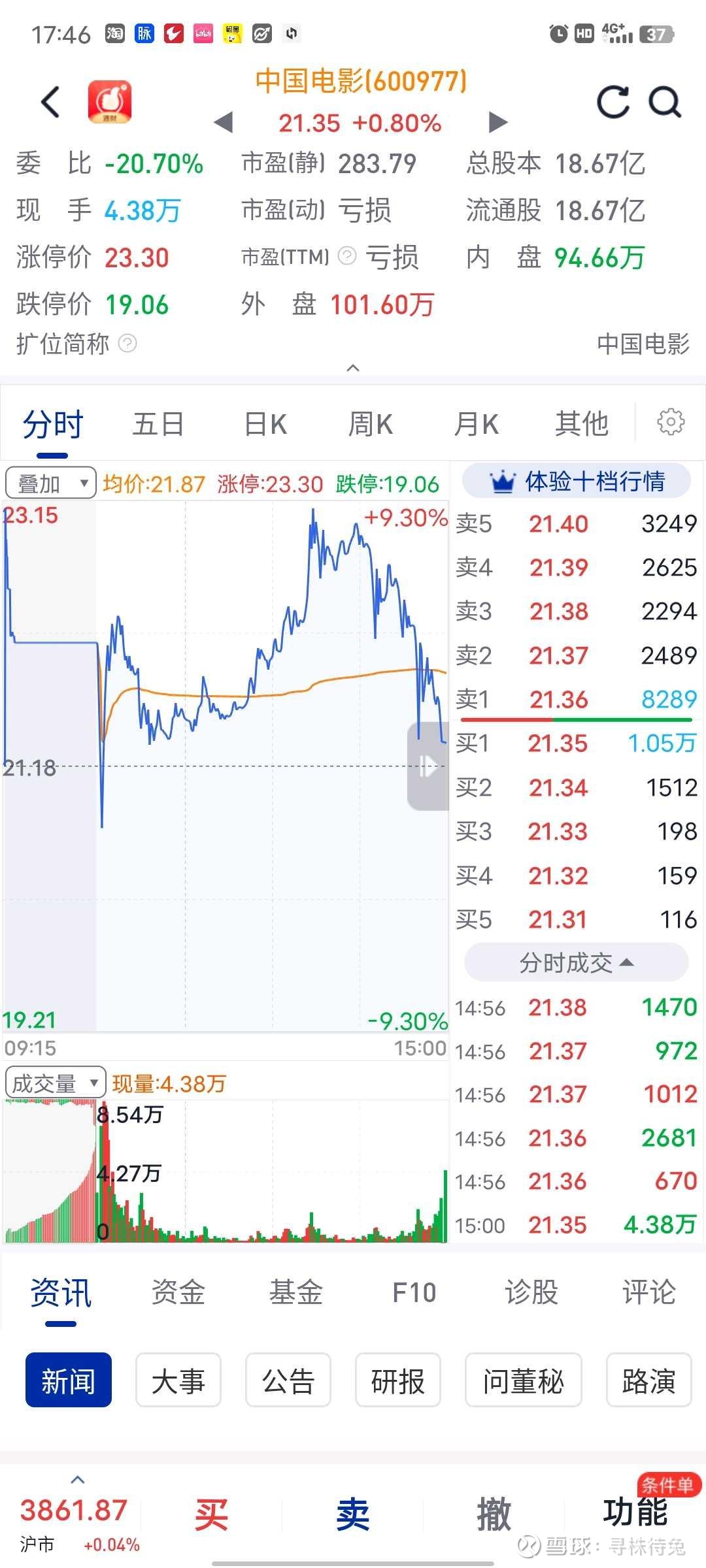The image size is (706, 1568).
Task: Select the 公告 announcements chip
Action: (288, 1380)
